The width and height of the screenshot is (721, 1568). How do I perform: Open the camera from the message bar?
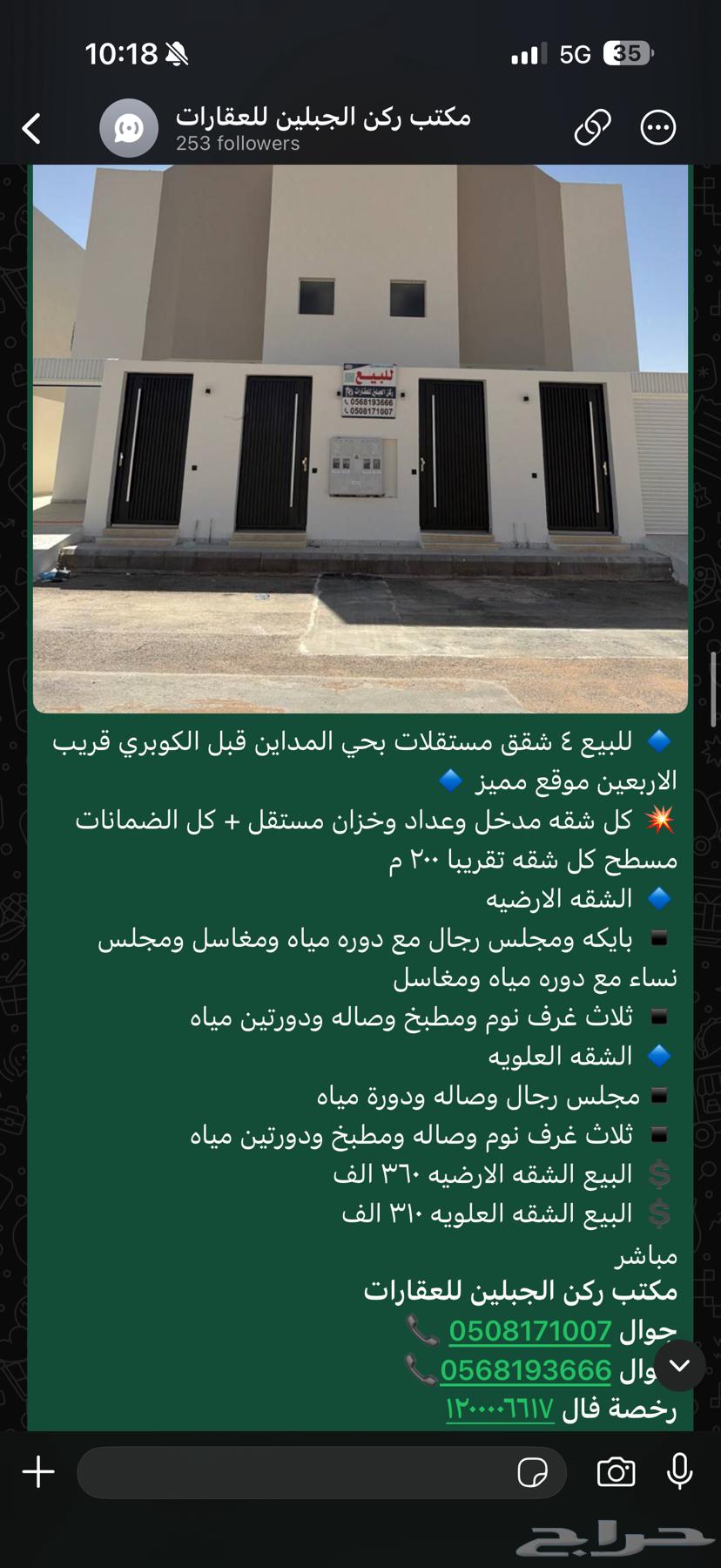click(616, 1472)
